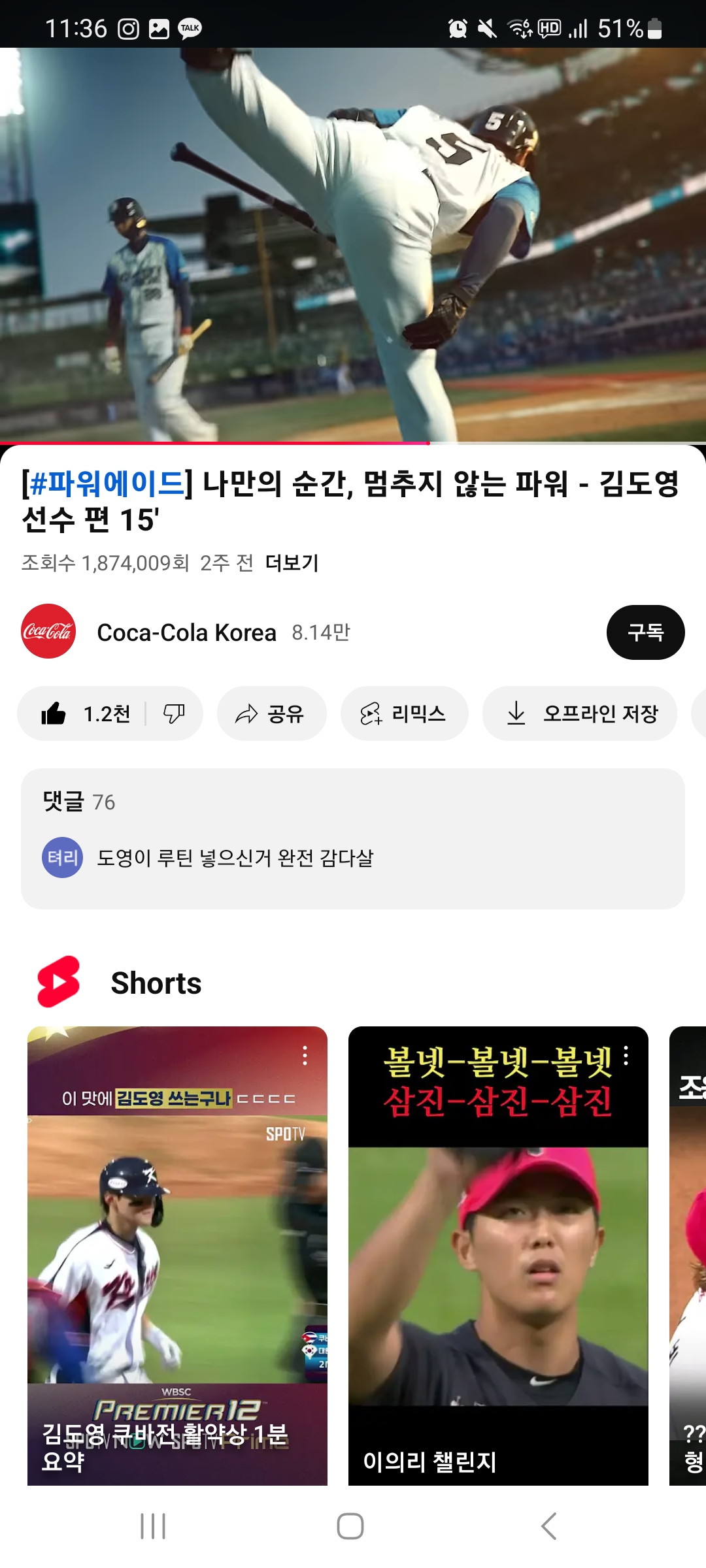This screenshot has height=1568, width=706.
Task: Open options menu on 김도영 쿠바전 Short
Action: coord(305,1056)
